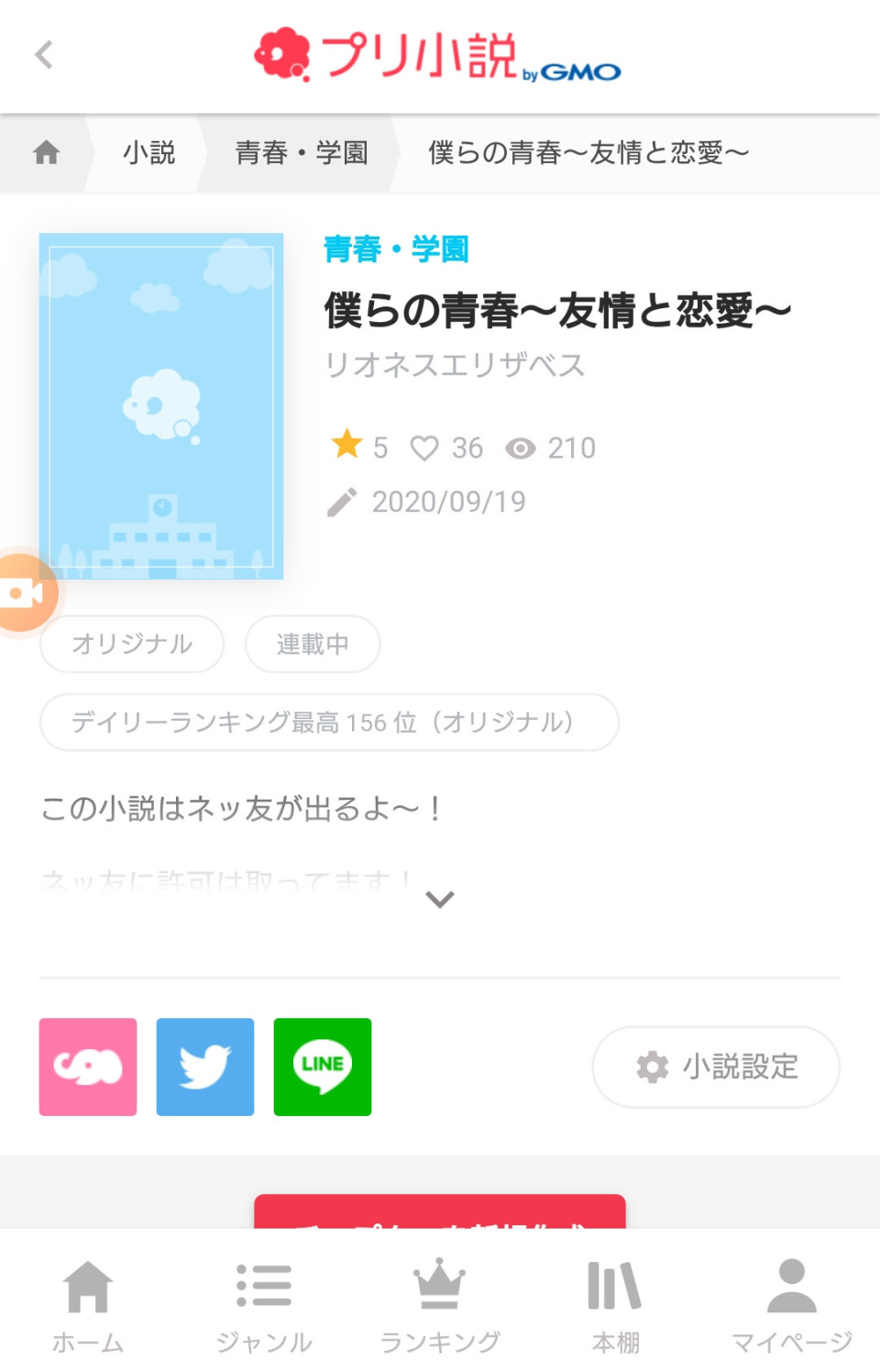Image resolution: width=880 pixels, height=1372 pixels.
Task: Select the オリジナル chip
Action: [132, 644]
